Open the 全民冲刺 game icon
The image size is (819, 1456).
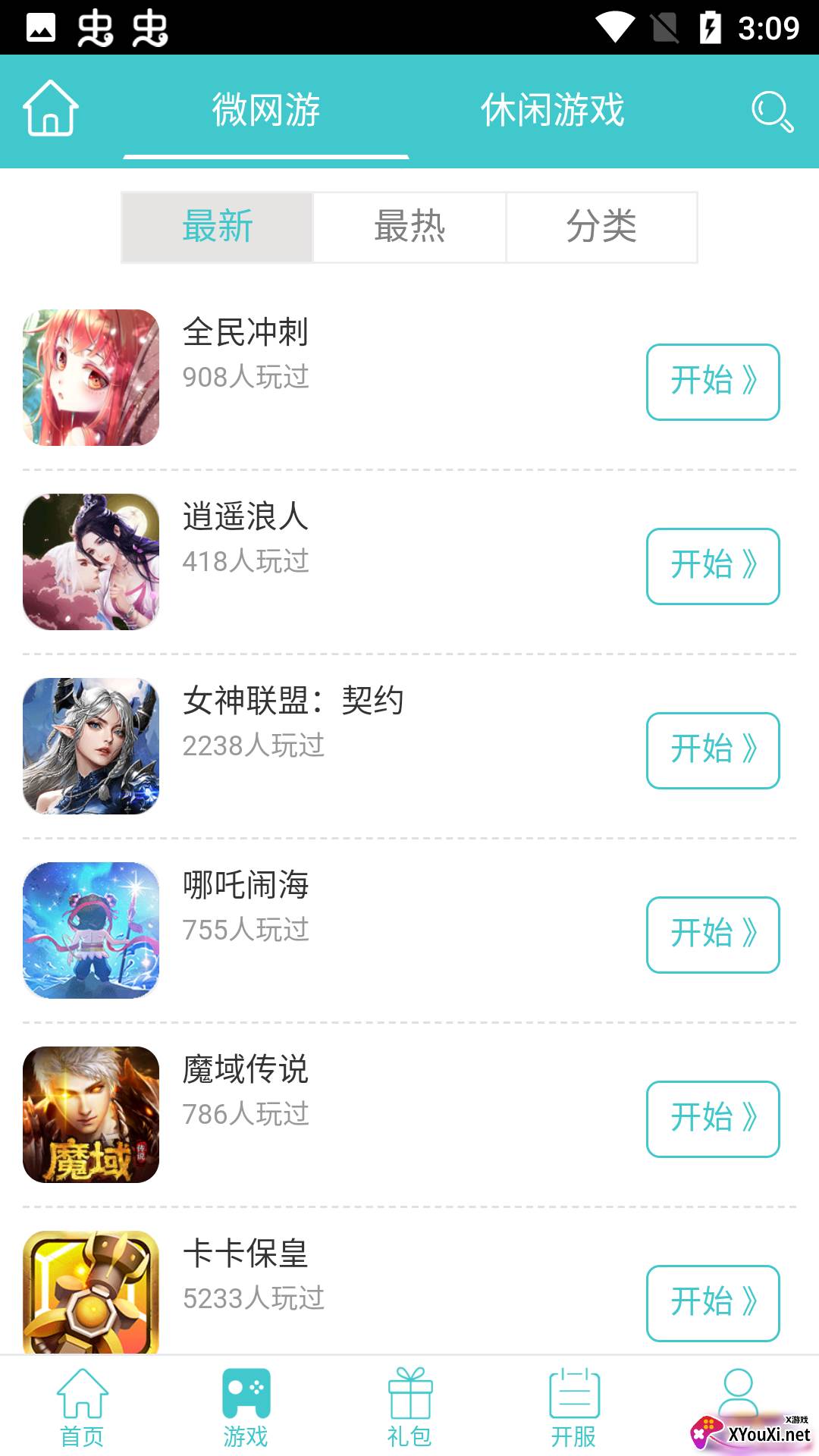(x=91, y=377)
